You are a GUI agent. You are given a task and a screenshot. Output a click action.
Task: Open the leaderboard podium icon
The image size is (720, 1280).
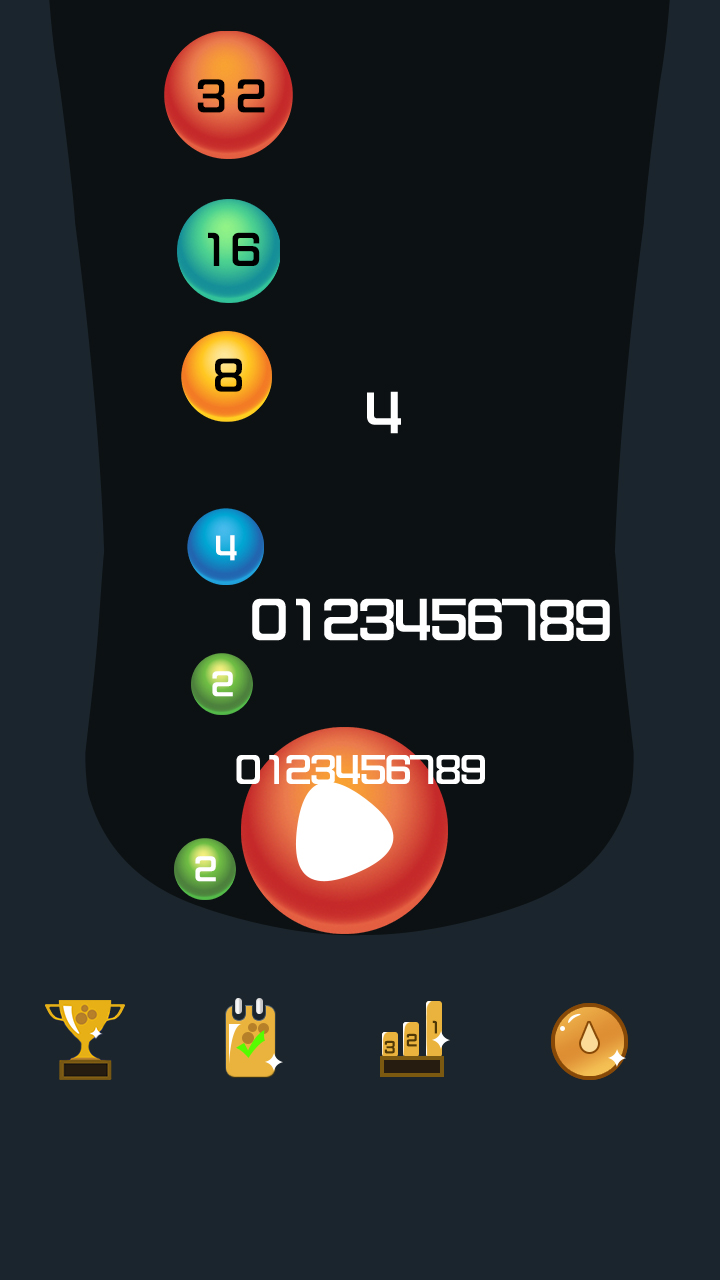(412, 1040)
